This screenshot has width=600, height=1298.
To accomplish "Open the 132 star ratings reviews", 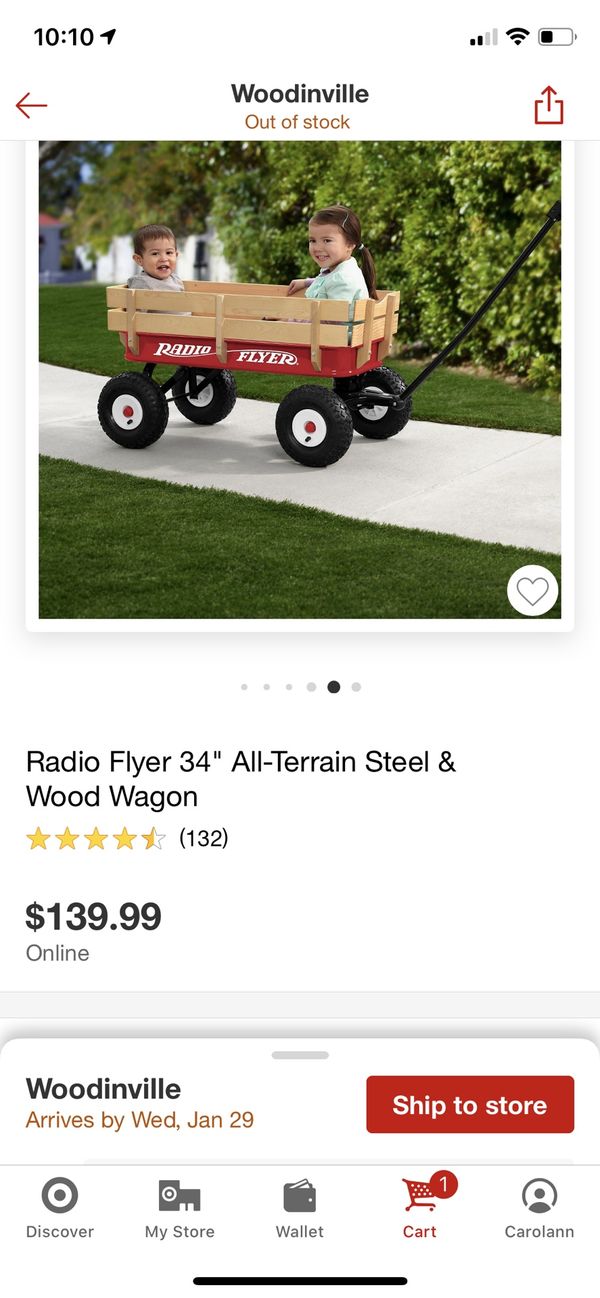I will [128, 838].
